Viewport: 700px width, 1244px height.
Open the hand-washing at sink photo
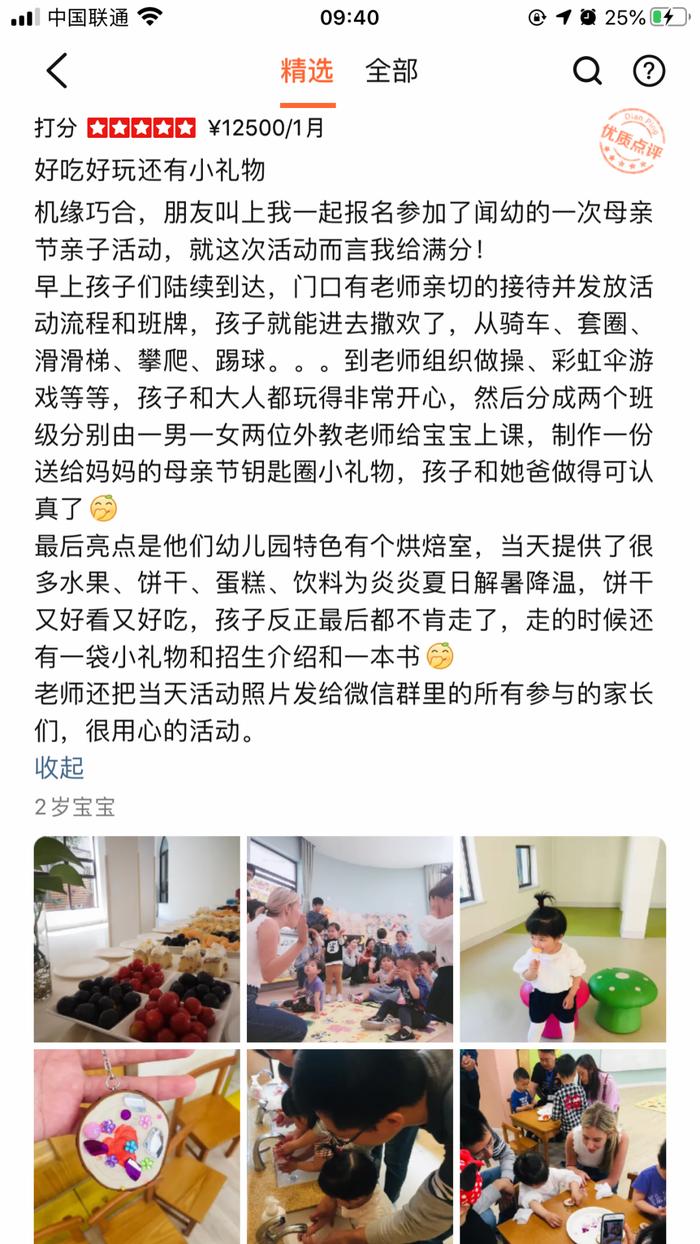click(350, 1146)
